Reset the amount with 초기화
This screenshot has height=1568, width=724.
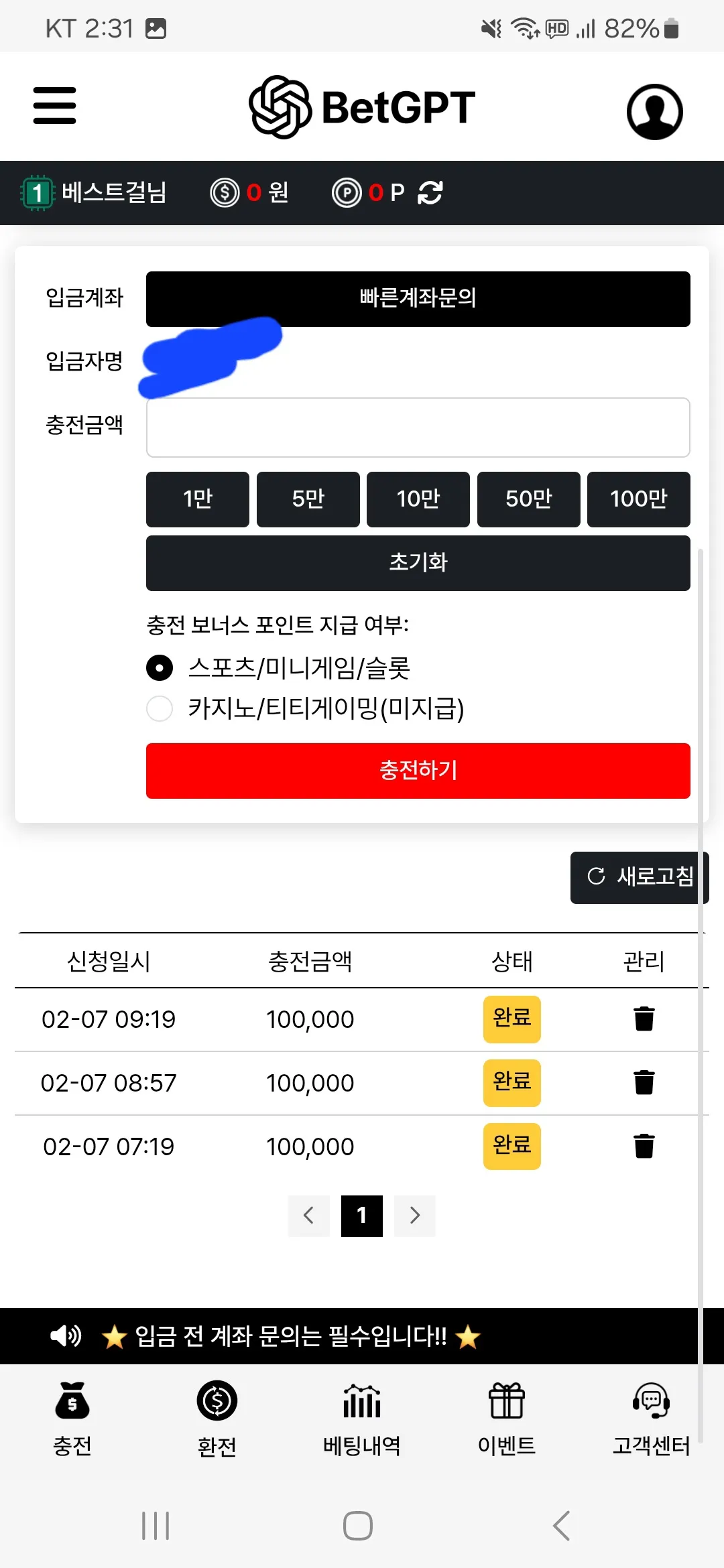[x=418, y=563]
